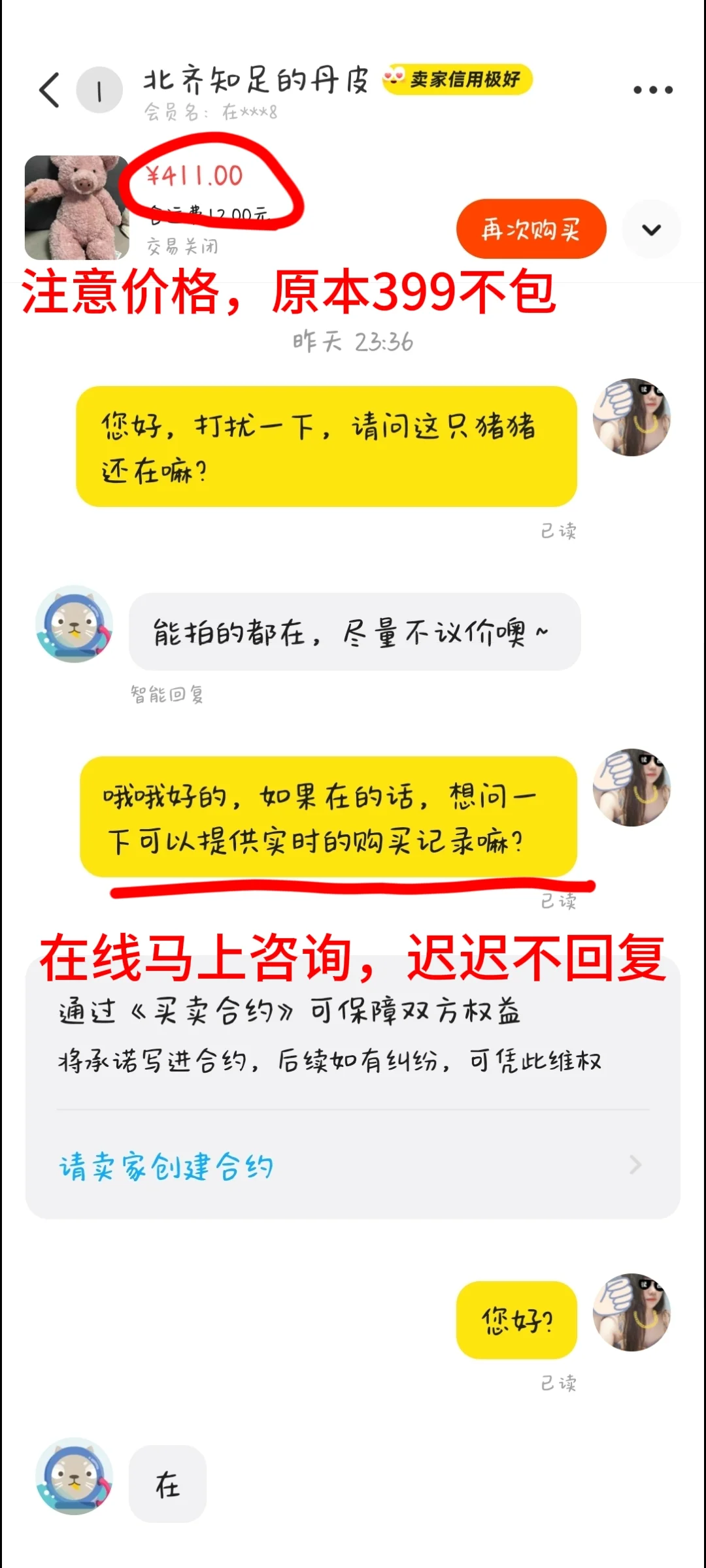The image size is (706, 1568).
Task: Open the seller's profile avatar in the header
Action: tap(99, 90)
